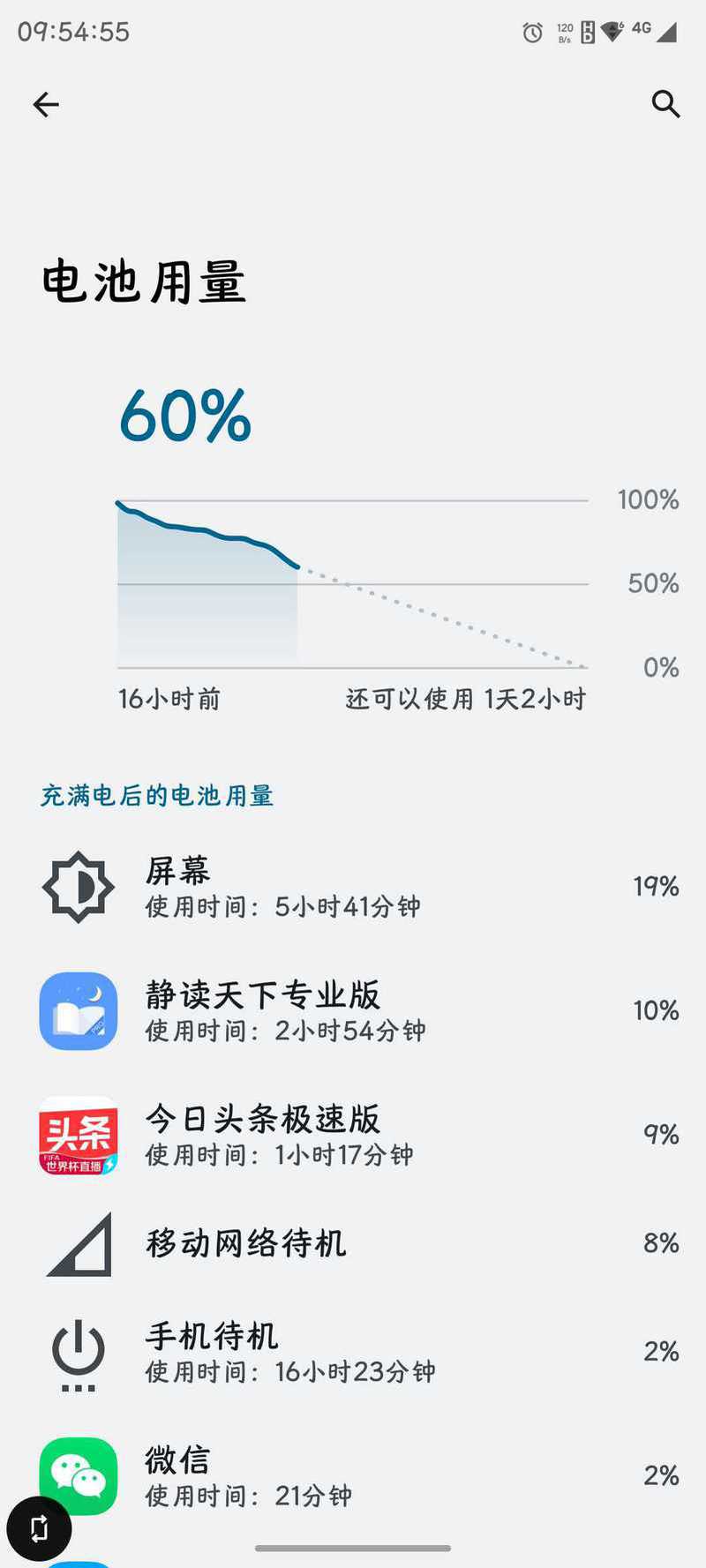
Task: Open the search icon in the app bar
Action: [665, 104]
